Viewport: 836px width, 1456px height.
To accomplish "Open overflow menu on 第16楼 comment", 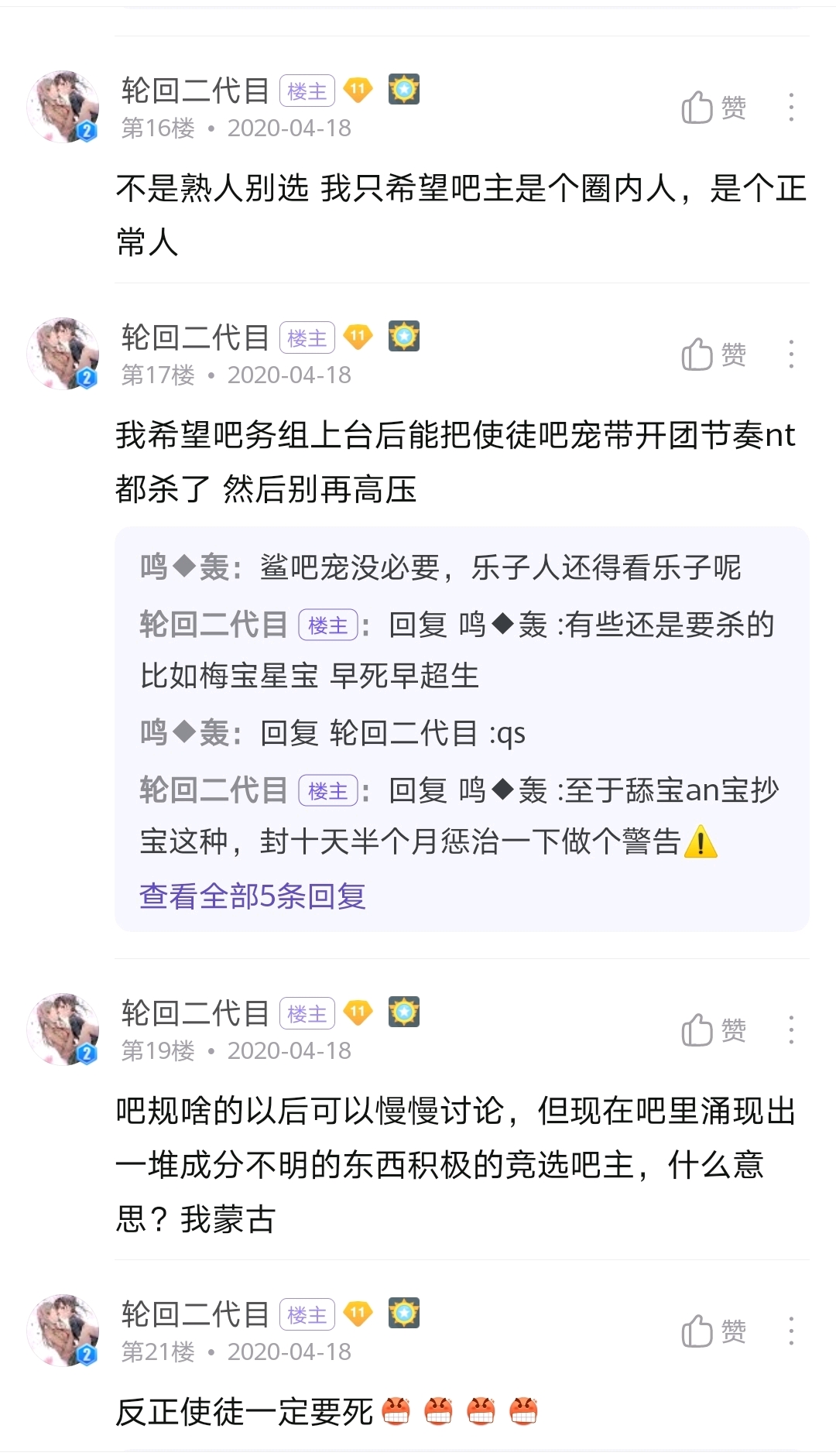I will [x=790, y=108].
